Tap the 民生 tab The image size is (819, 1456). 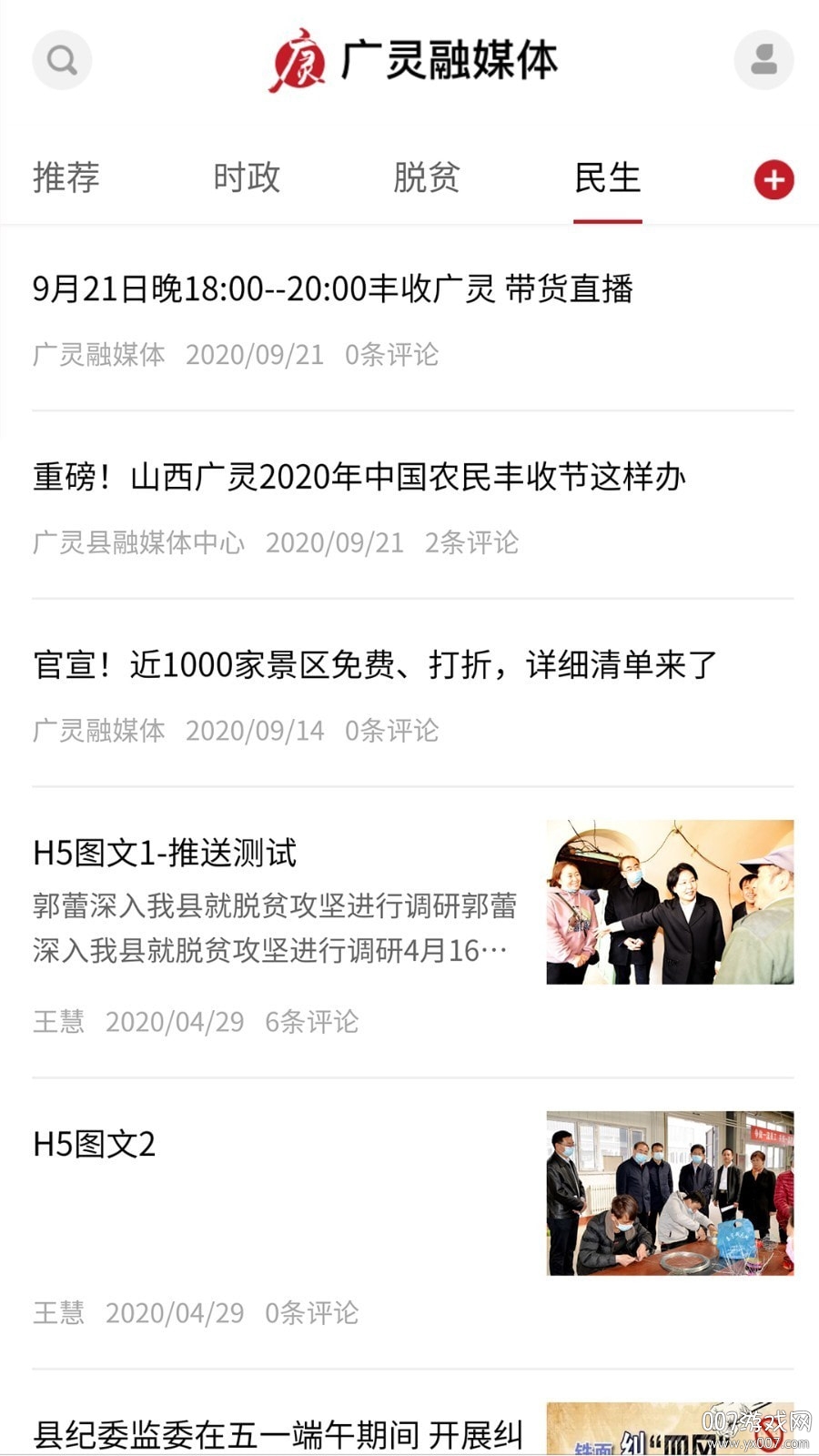coord(607,177)
